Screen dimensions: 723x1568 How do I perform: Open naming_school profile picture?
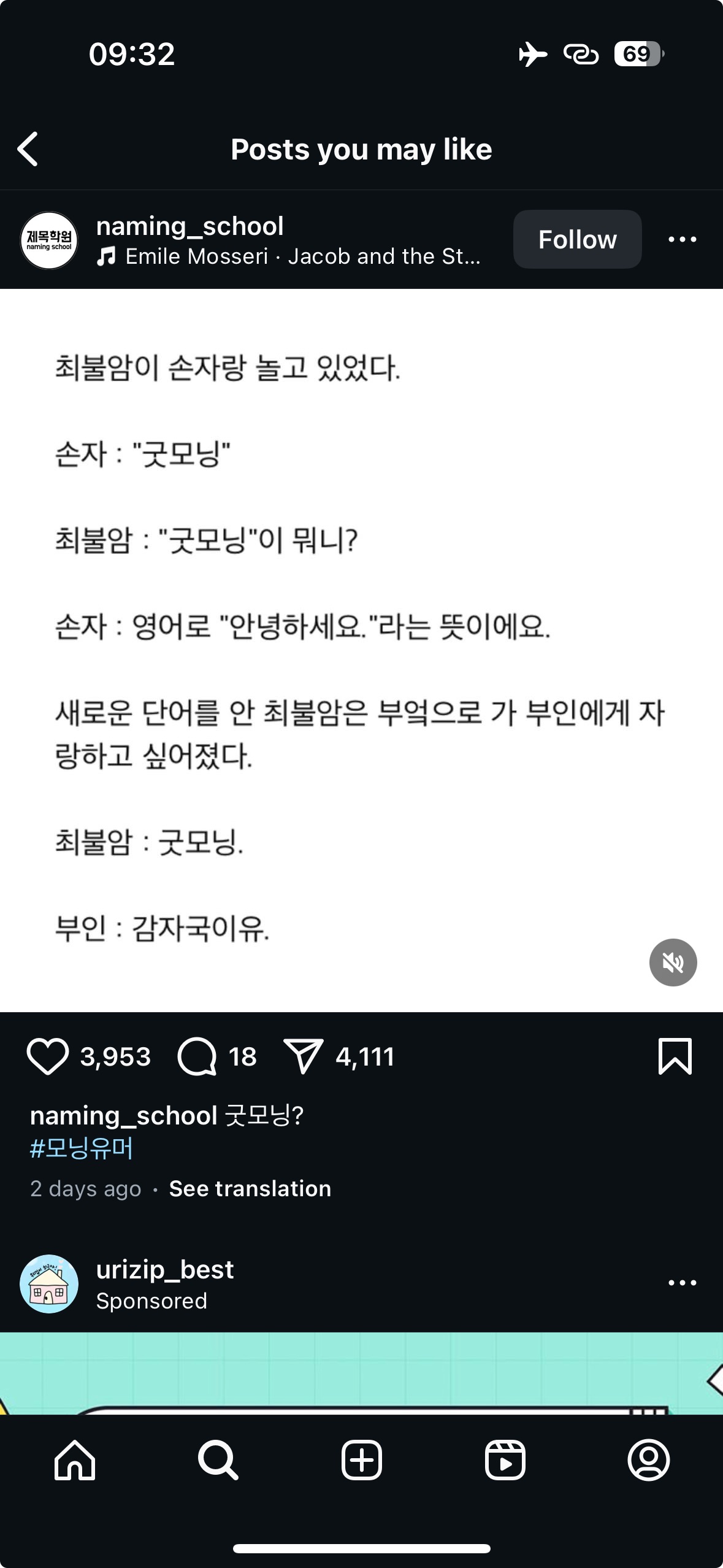coord(49,240)
